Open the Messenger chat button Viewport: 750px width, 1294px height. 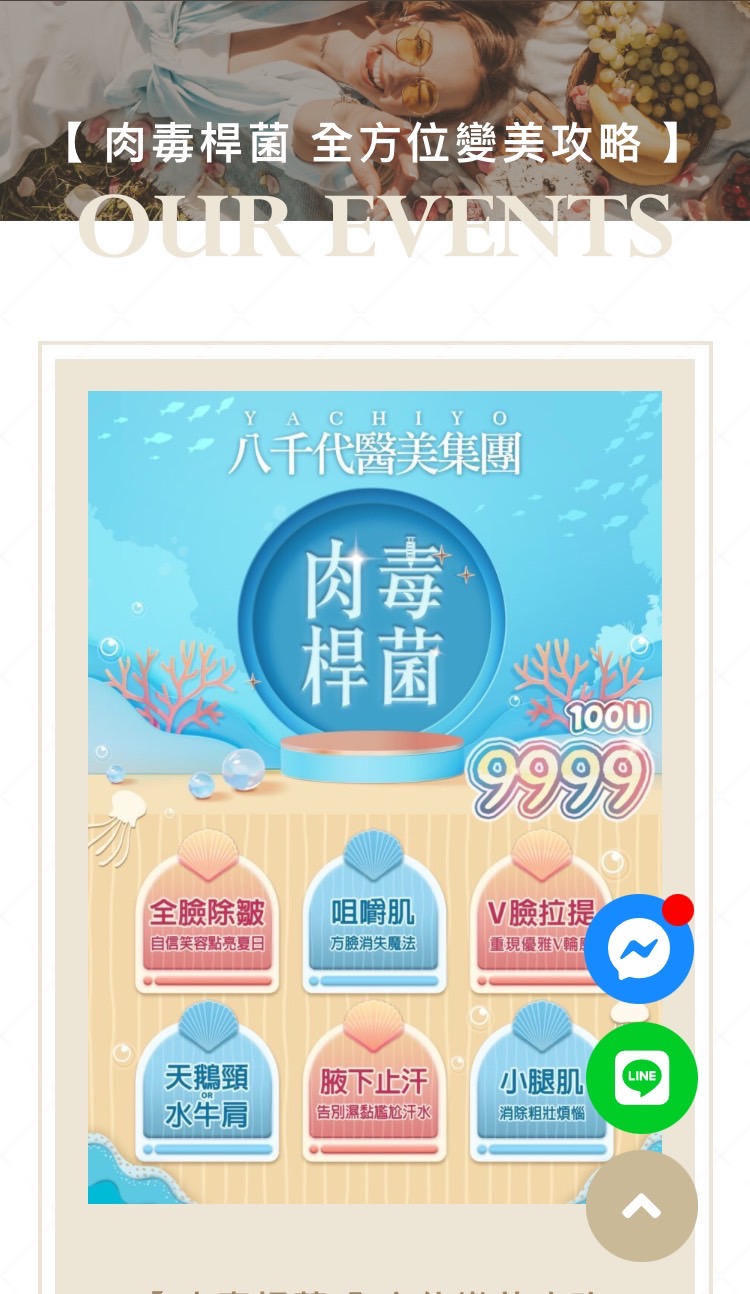click(x=639, y=948)
